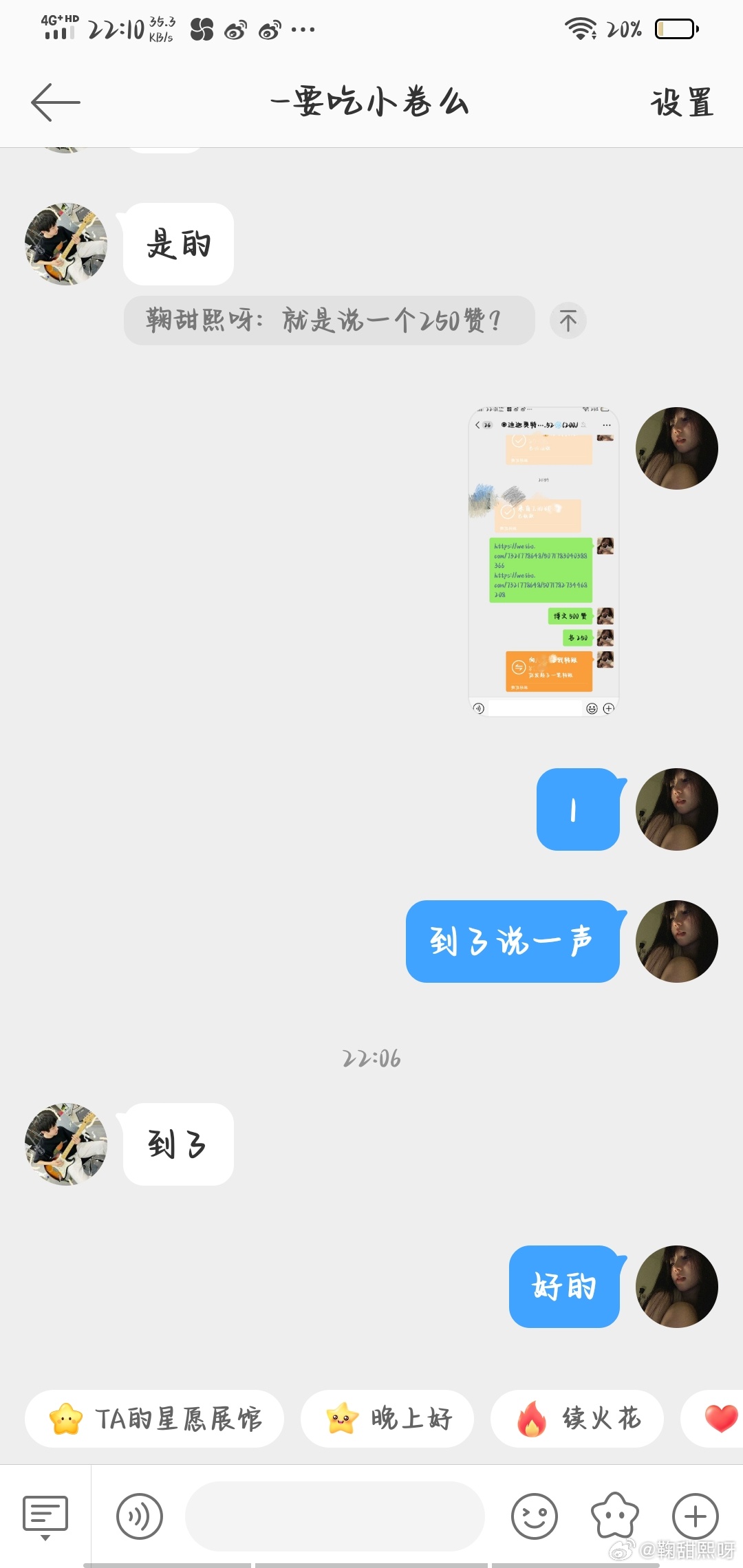Open the emoji picker

point(535,1516)
